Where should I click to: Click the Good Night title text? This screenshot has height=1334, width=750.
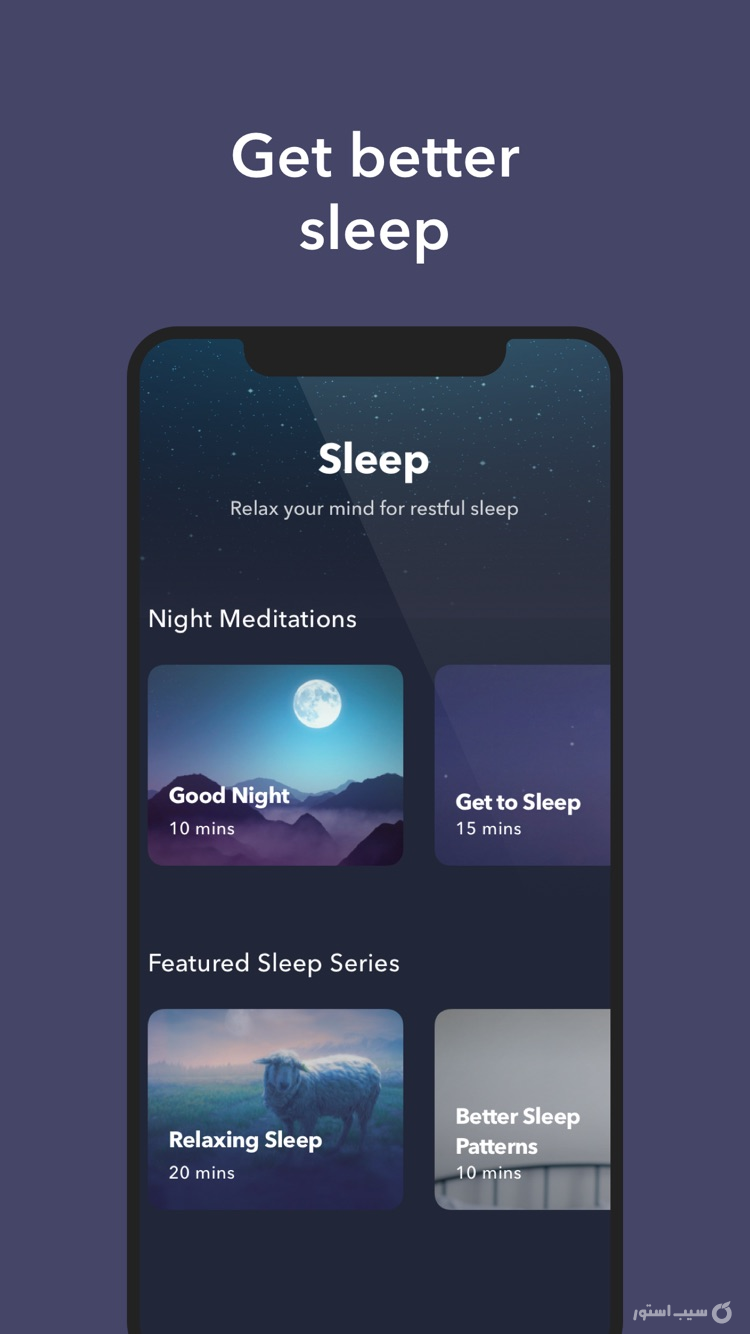pos(228,795)
